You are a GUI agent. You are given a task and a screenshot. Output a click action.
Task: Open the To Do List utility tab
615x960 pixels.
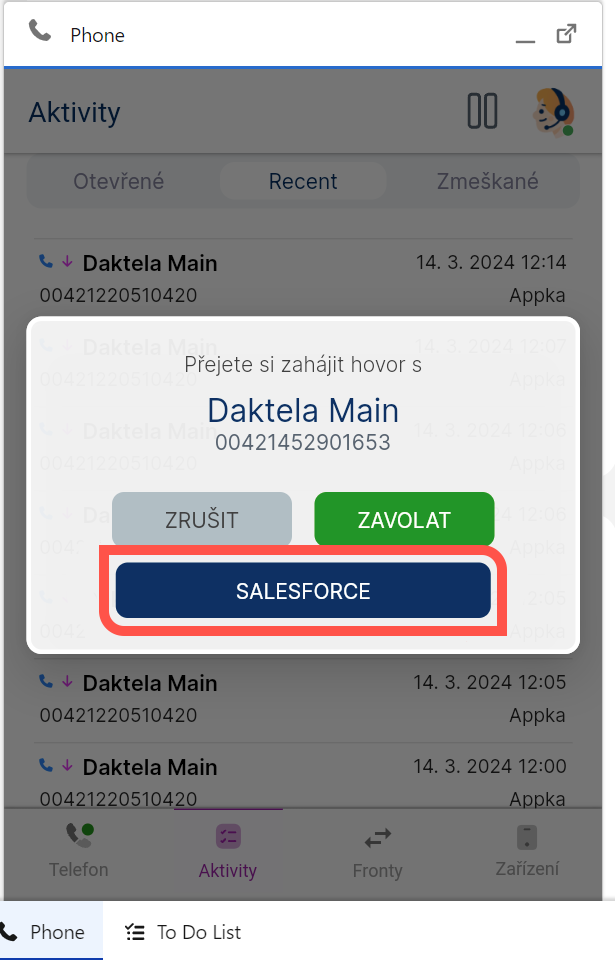click(x=184, y=932)
